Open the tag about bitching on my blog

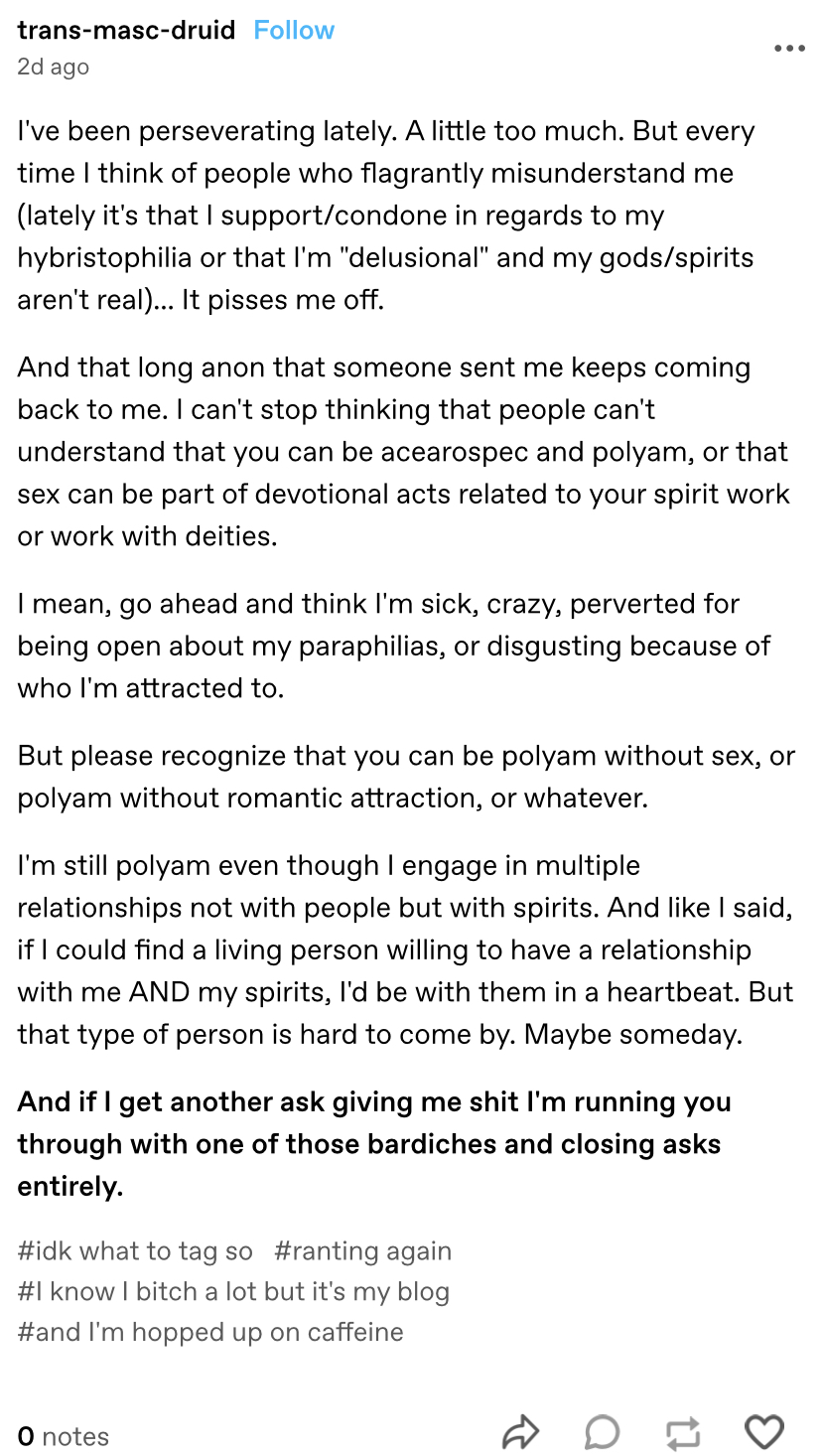(x=233, y=1292)
